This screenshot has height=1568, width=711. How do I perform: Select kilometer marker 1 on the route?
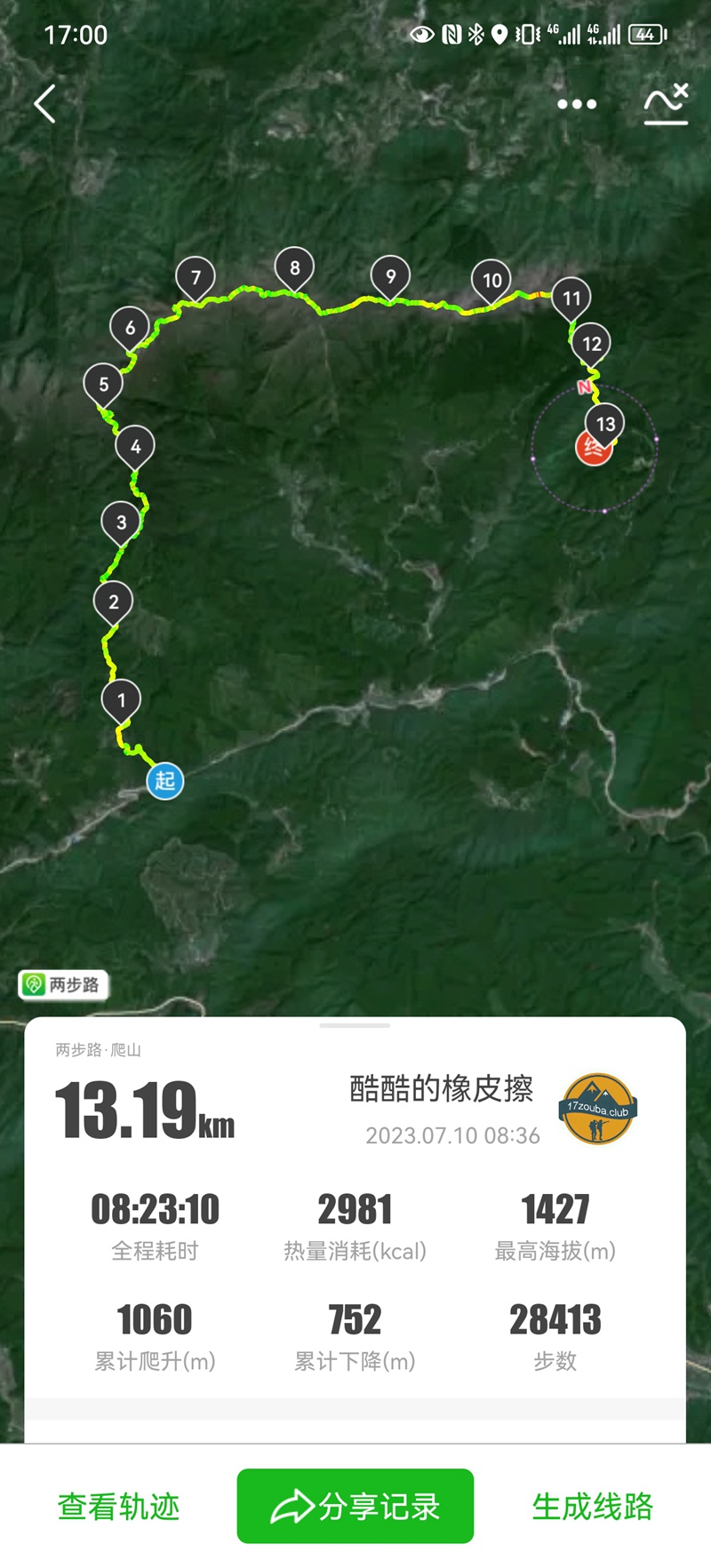(x=122, y=700)
